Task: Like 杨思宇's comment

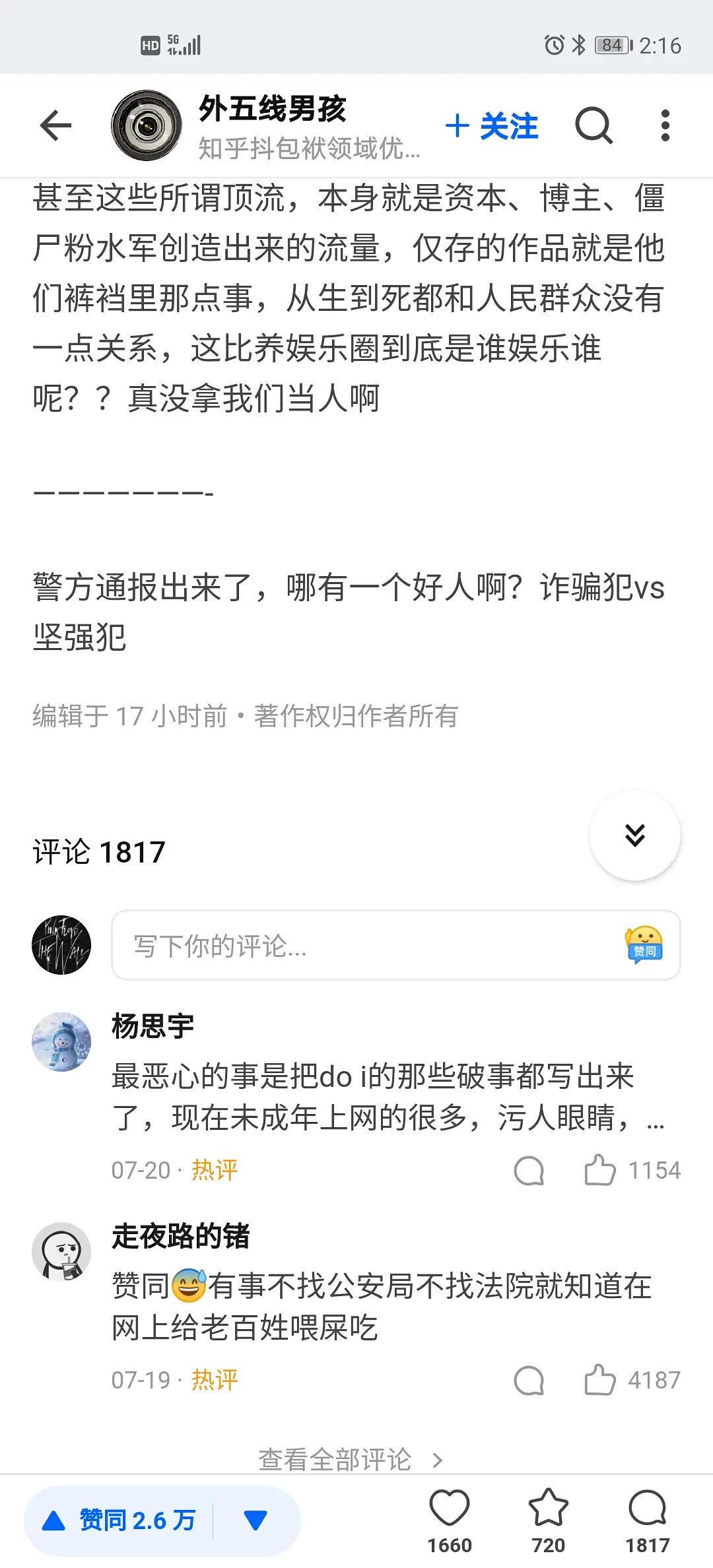Action: pyautogui.click(x=599, y=1171)
